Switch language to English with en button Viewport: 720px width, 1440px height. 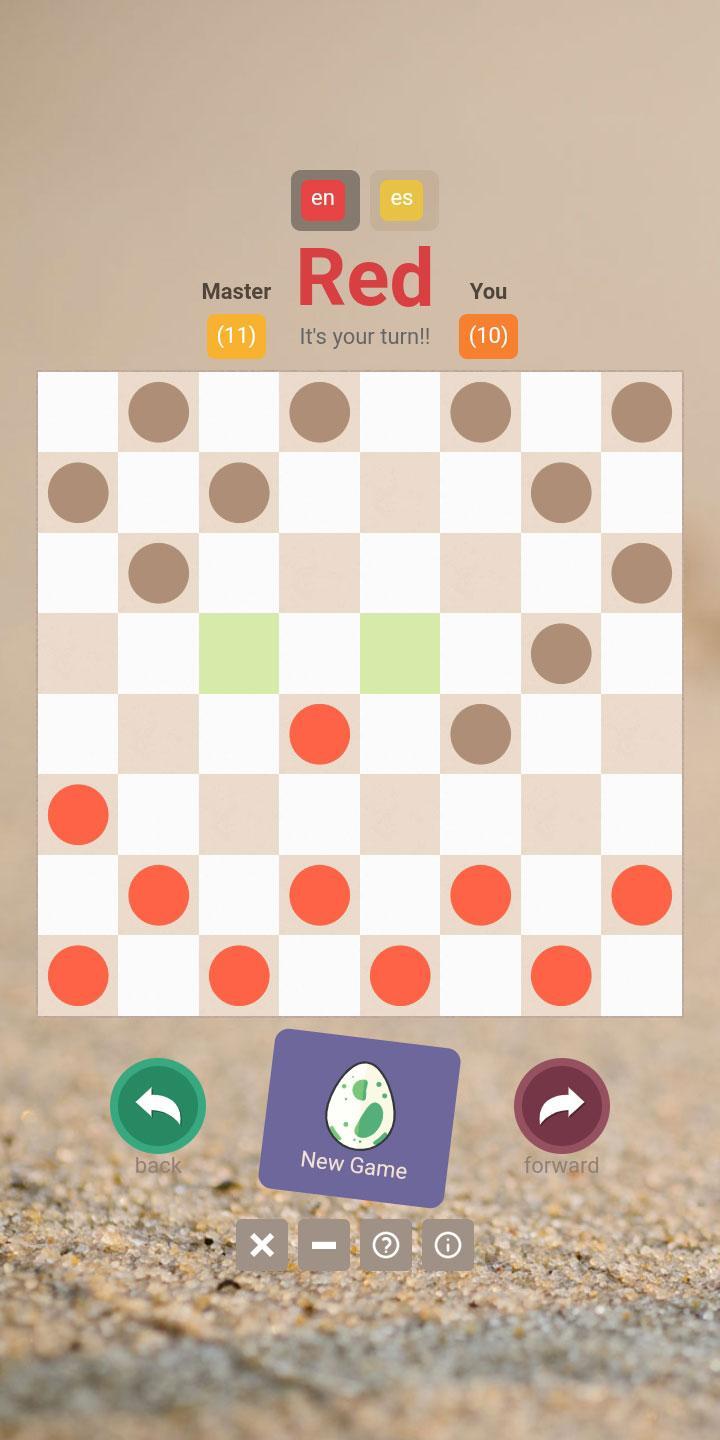coord(323,199)
